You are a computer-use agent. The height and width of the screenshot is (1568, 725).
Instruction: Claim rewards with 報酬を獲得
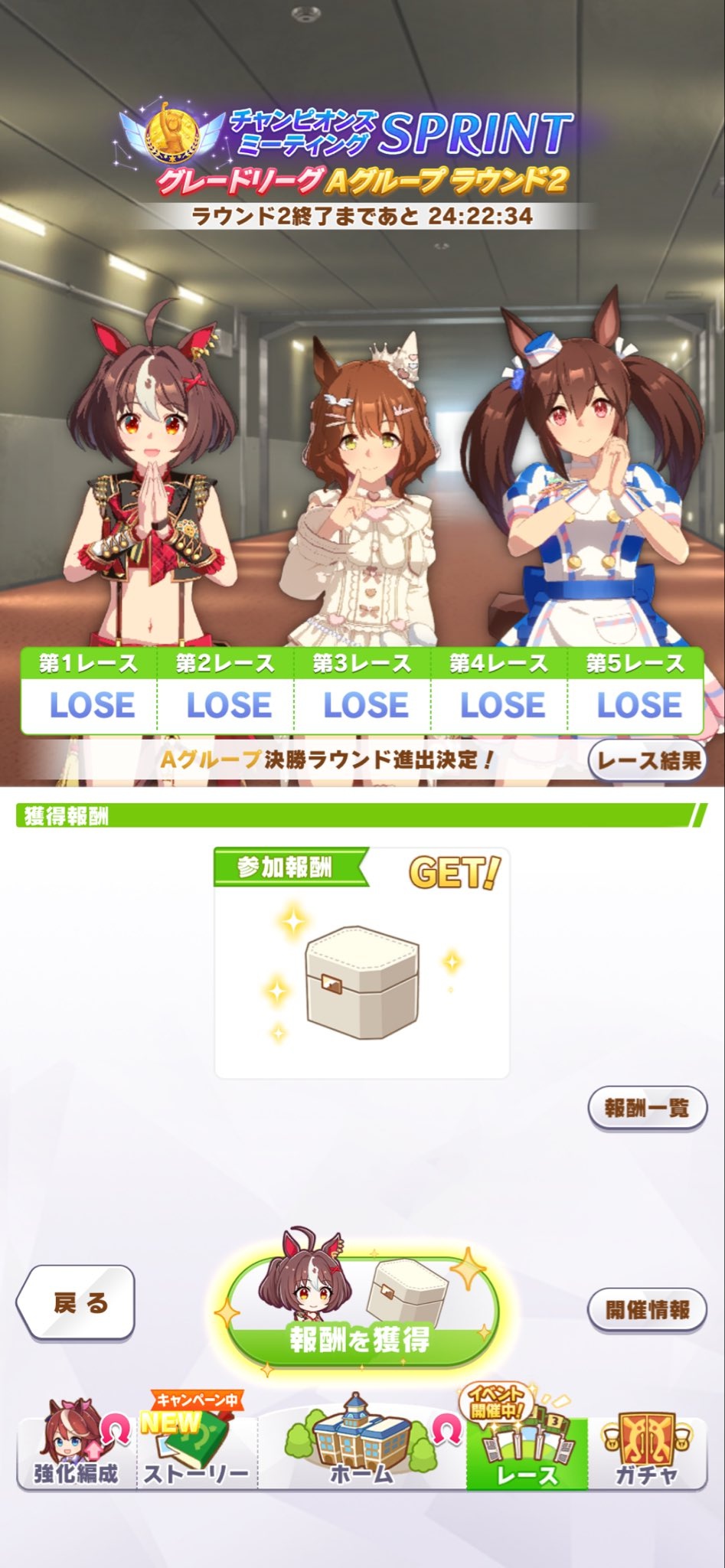359,1312
